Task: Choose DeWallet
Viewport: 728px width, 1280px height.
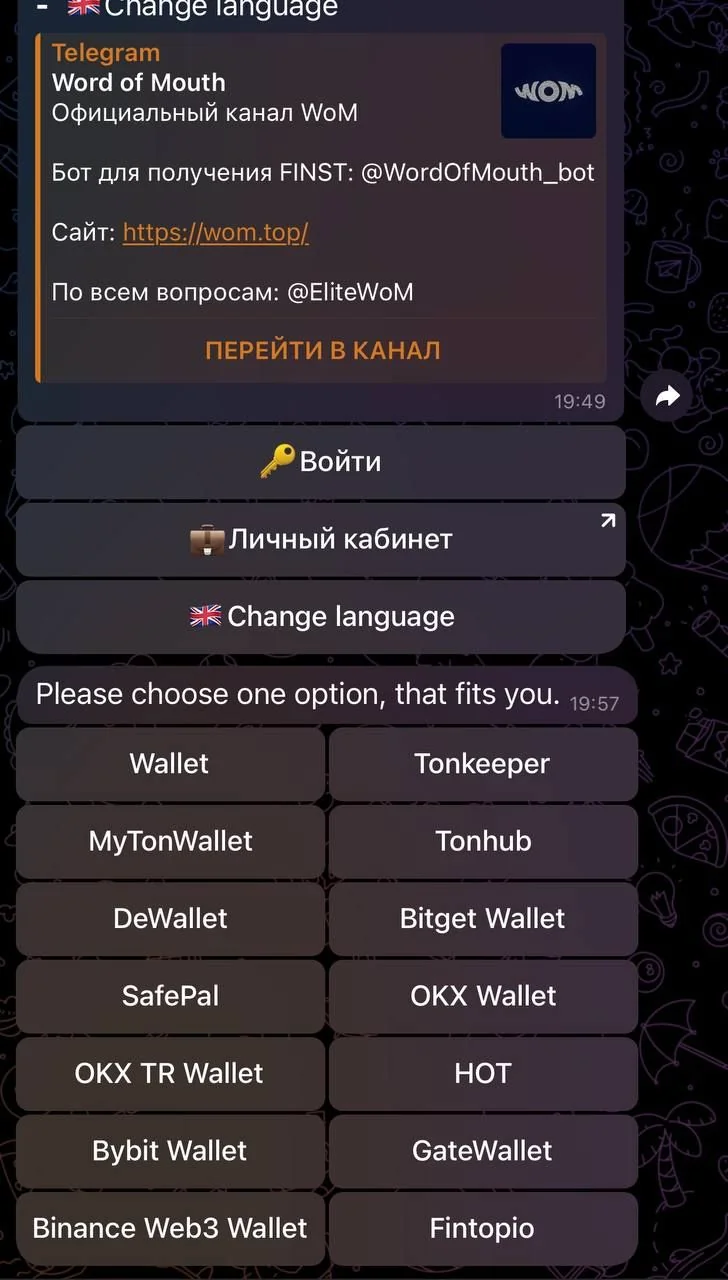Action: tap(170, 918)
